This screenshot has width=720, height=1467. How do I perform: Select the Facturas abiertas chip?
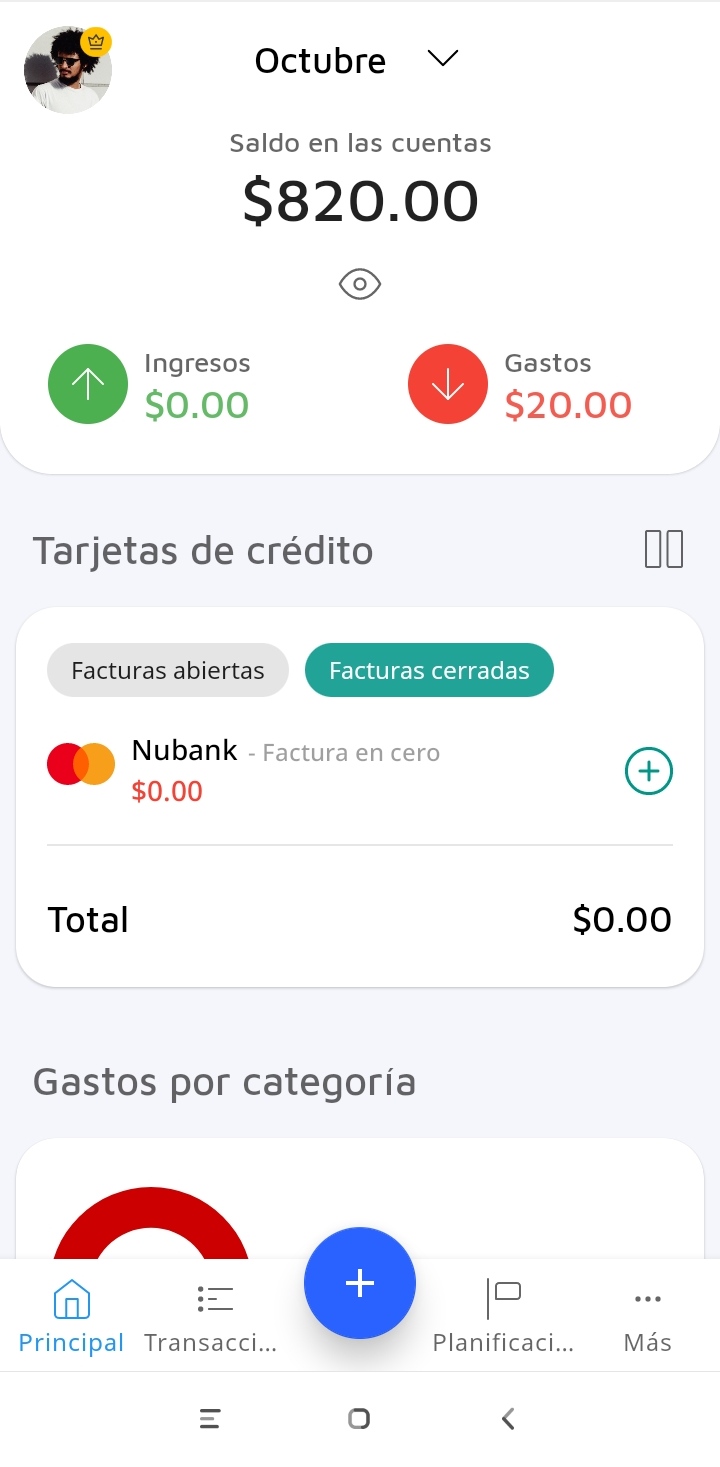(168, 670)
